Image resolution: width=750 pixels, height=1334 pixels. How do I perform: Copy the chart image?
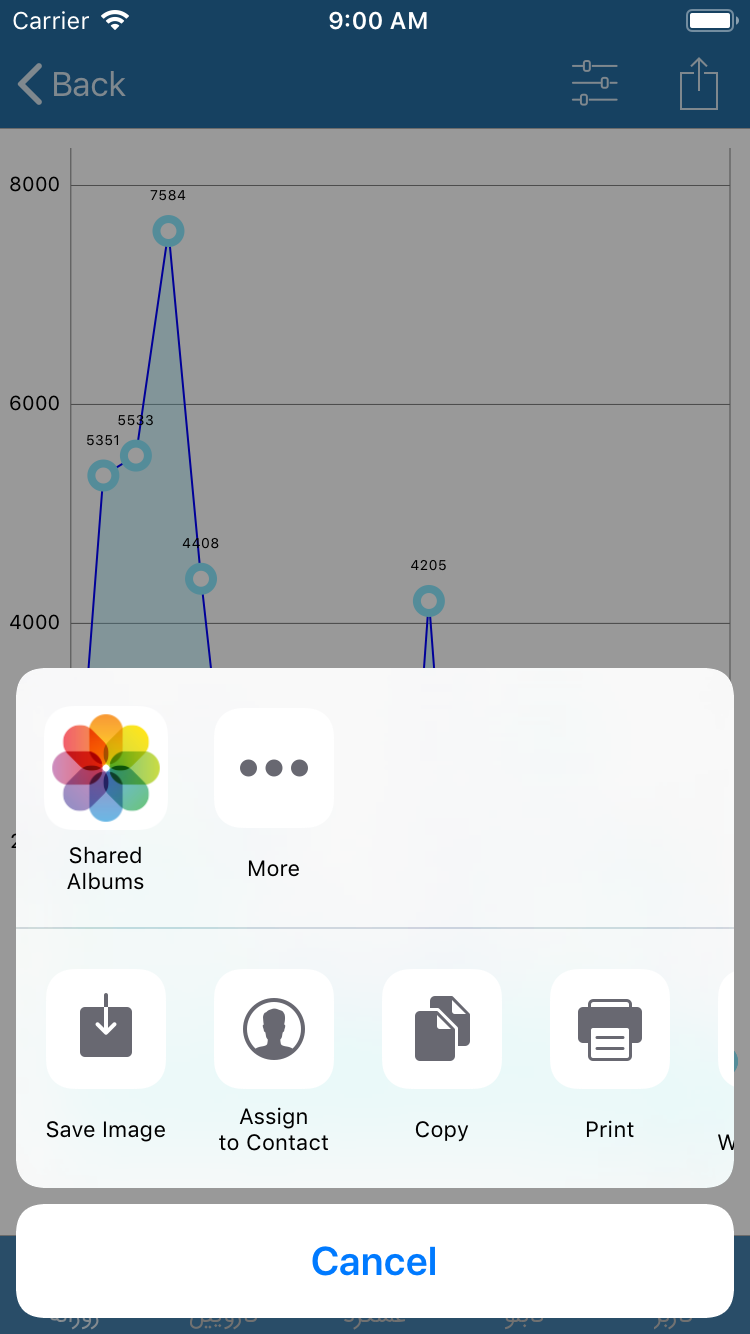(441, 1029)
